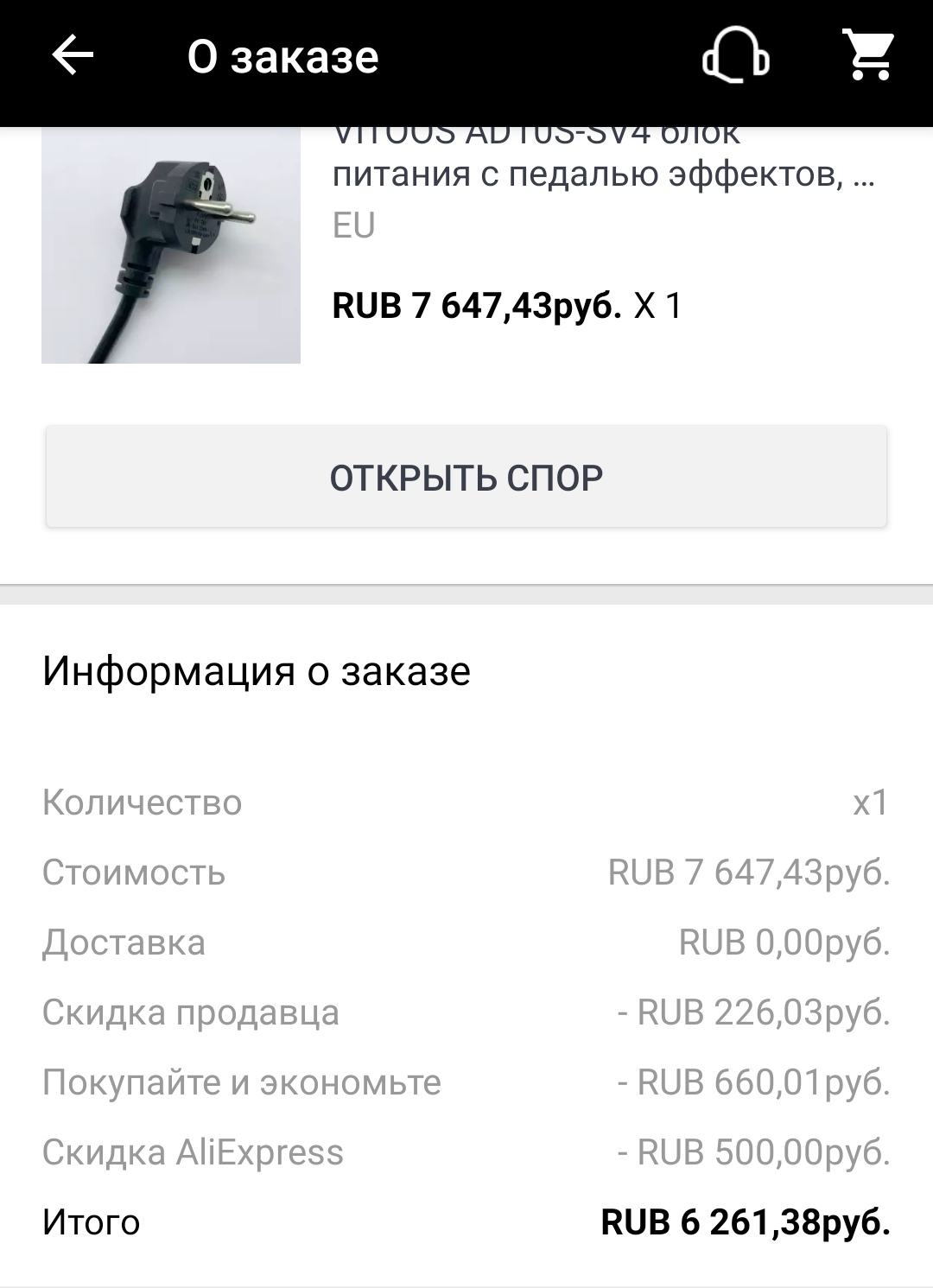The image size is (933, 1288).
Task: Go back from the order details
Action: click(73, 57)
